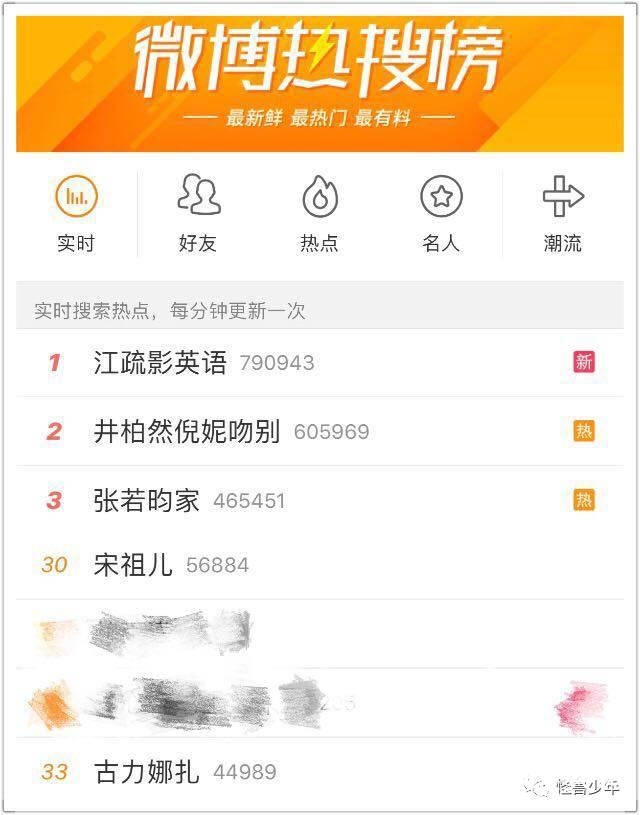Viewport: 640px width, 815px height.
Task: Switch to the 实时 tab
Action: tap(76, 213)
